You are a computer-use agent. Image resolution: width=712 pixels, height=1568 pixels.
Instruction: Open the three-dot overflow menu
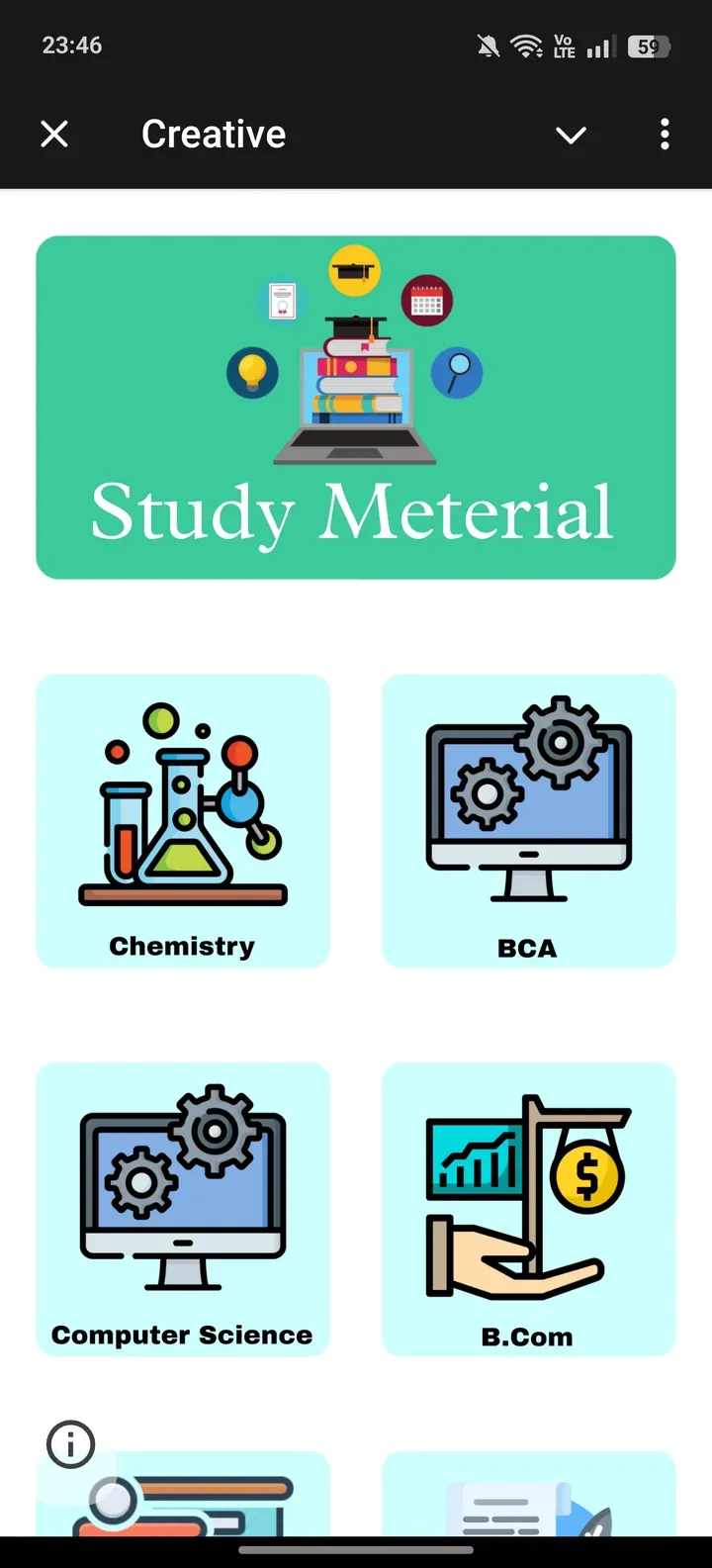pyautogui.click(x=665, y=134)
